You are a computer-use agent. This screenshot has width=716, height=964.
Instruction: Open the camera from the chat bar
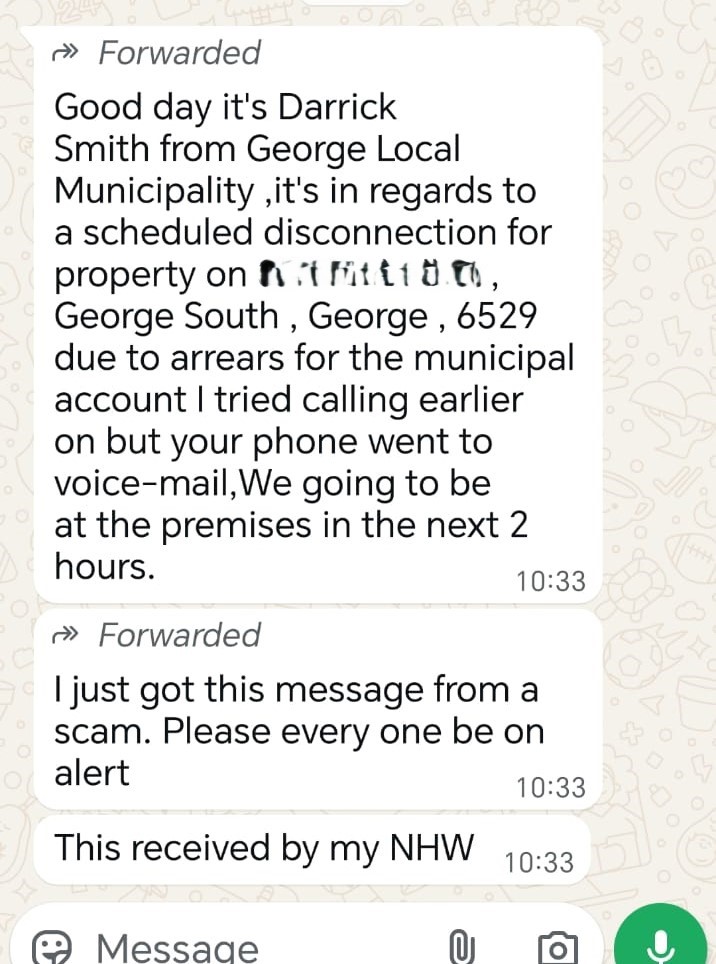pyautogui.click(x=557, y=947)
